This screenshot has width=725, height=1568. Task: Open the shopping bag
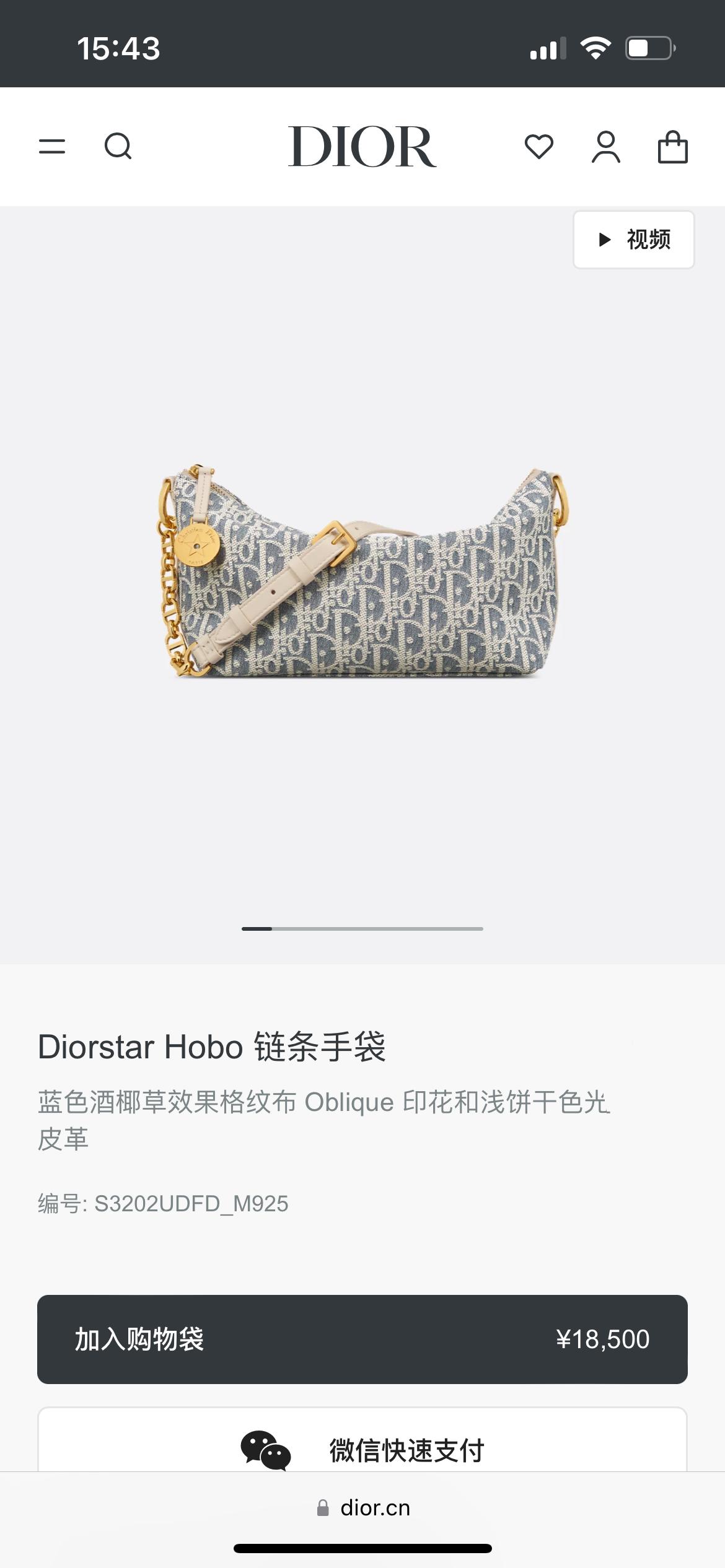(x=672, y=147)
